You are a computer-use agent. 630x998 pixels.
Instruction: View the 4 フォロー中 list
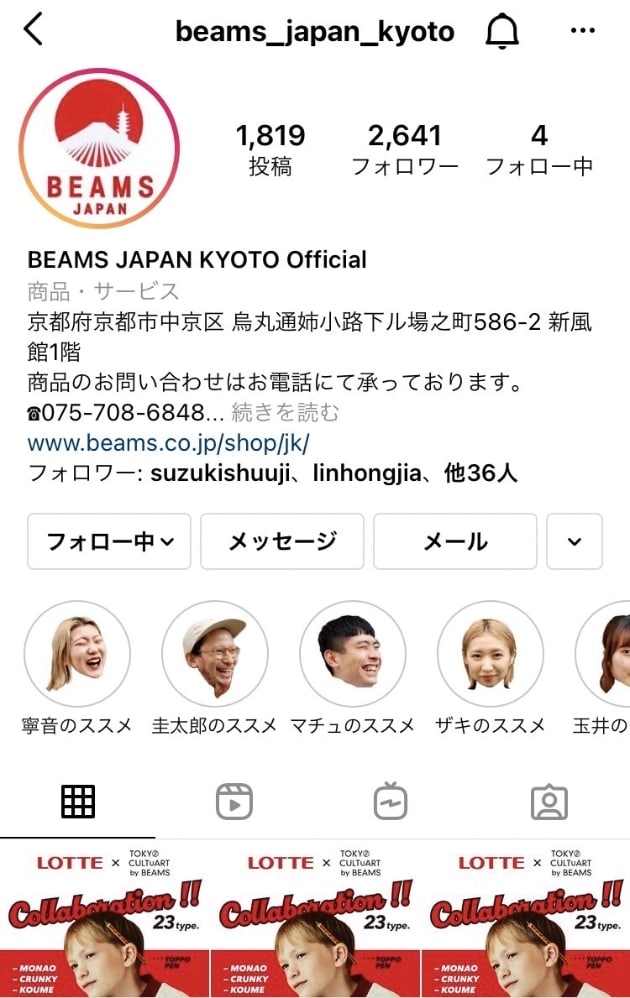point(539,149)
